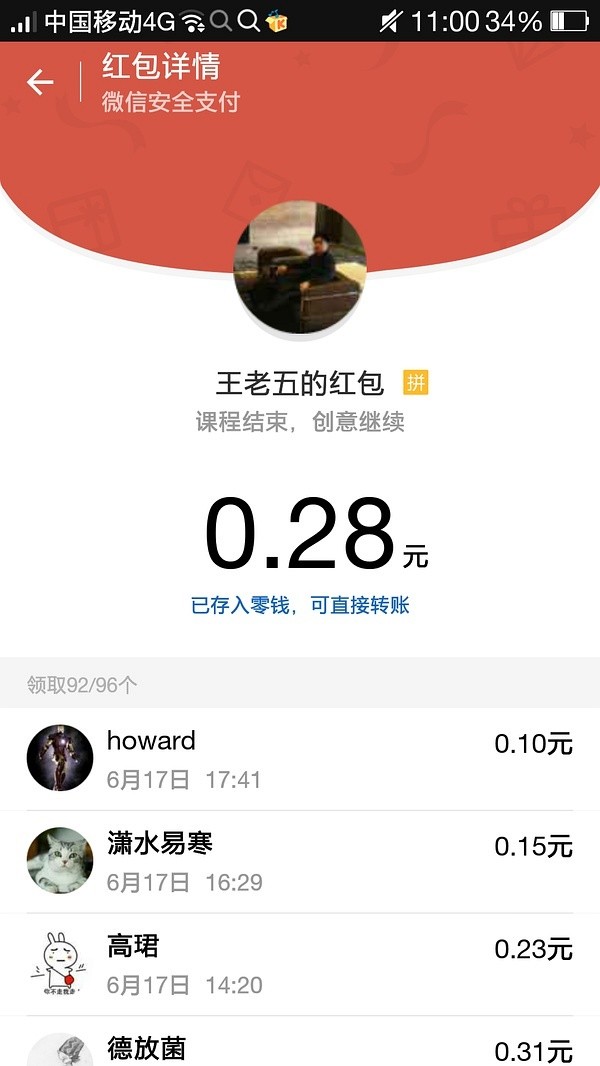Screen dimensions: 600x1066
Task: Tap the back arrow in the header
Action: (40, 82)
